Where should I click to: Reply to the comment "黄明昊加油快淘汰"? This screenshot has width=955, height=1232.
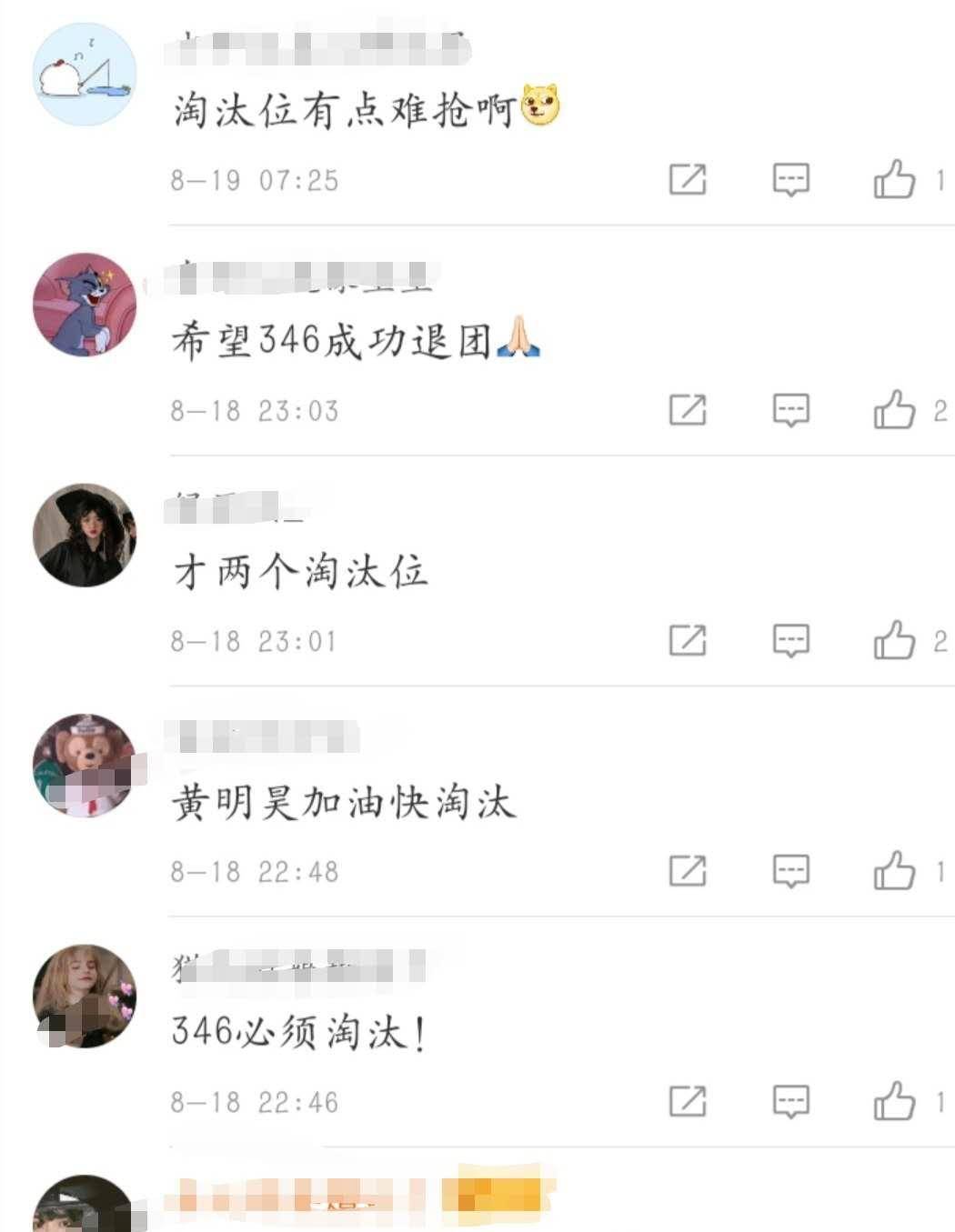pyautogui.click(x=790, y=871)
